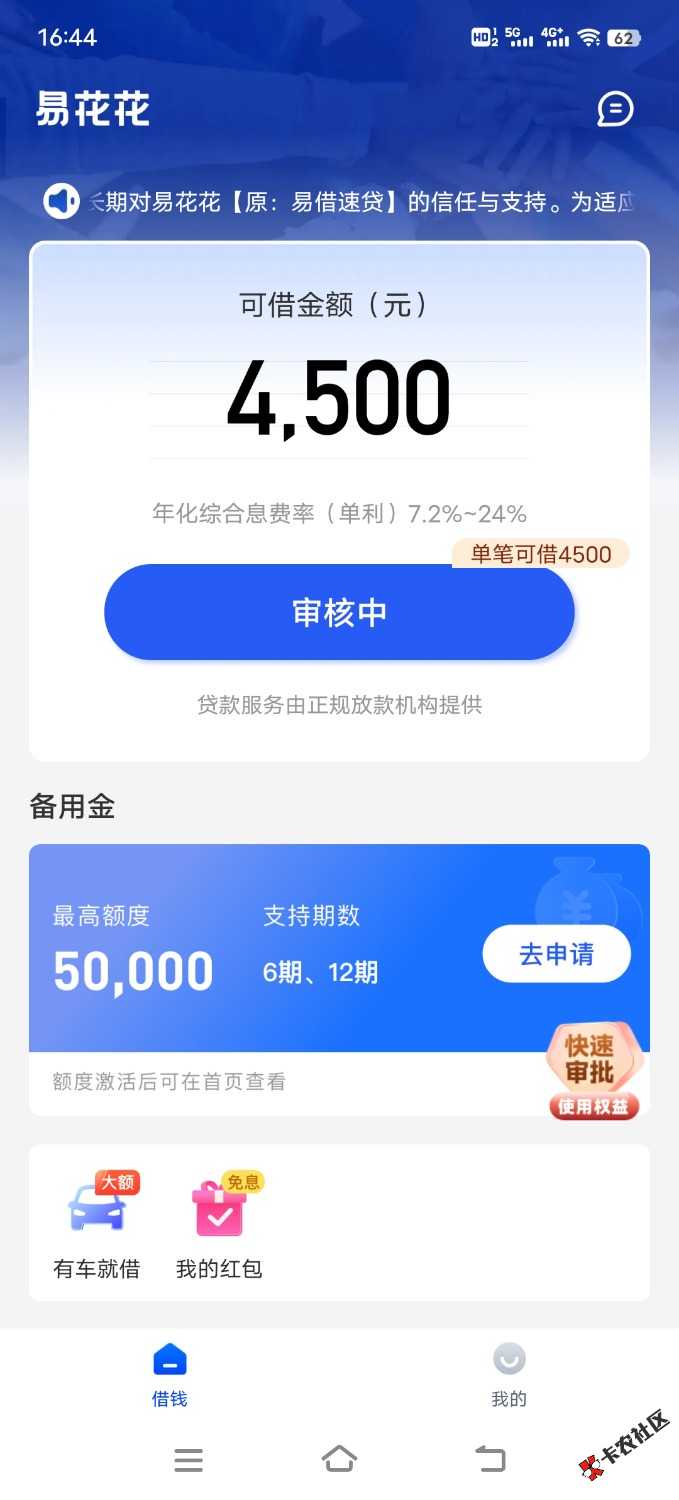Open the 有车就借 car loan option
The image size is (679, 1500).
click(97, 1226)
